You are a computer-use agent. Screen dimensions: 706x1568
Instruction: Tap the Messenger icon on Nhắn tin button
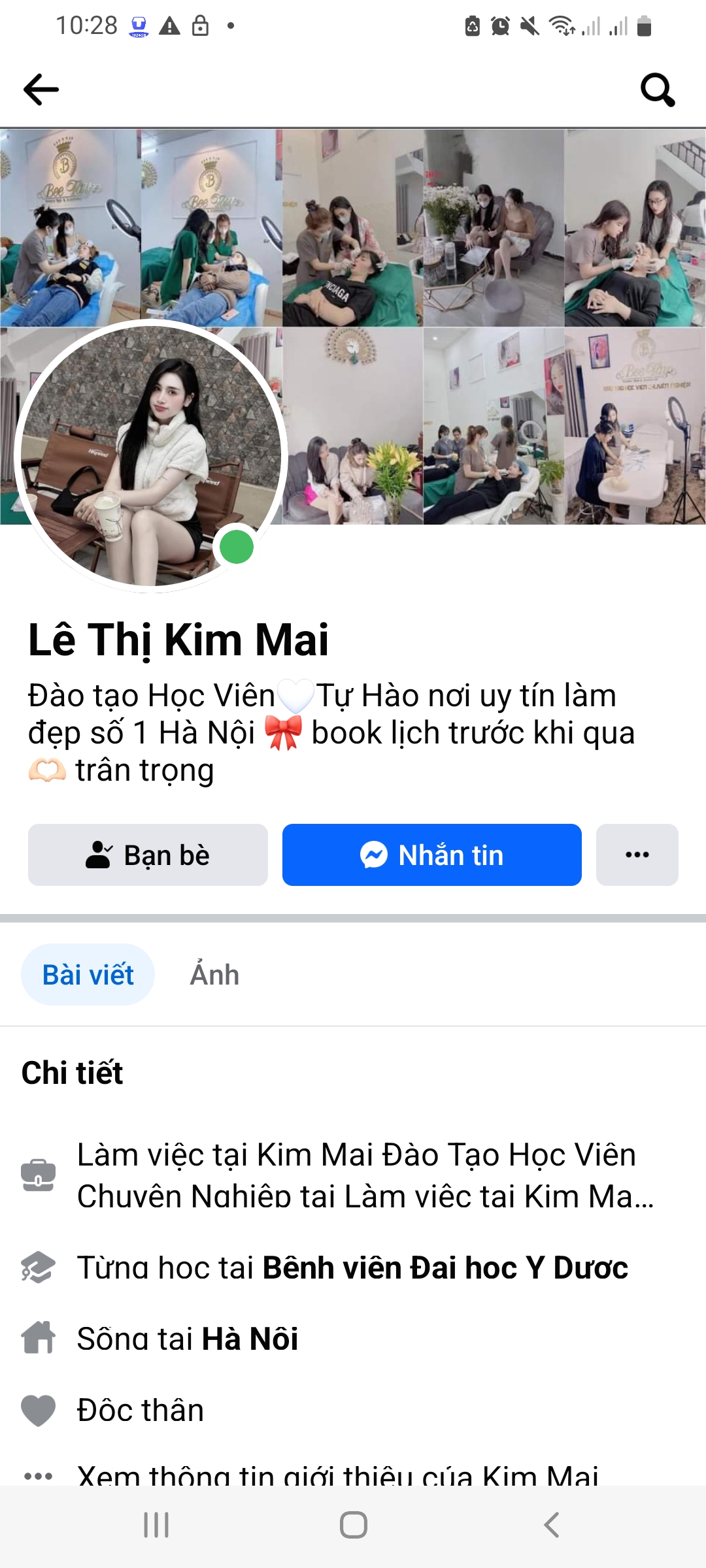374,855
